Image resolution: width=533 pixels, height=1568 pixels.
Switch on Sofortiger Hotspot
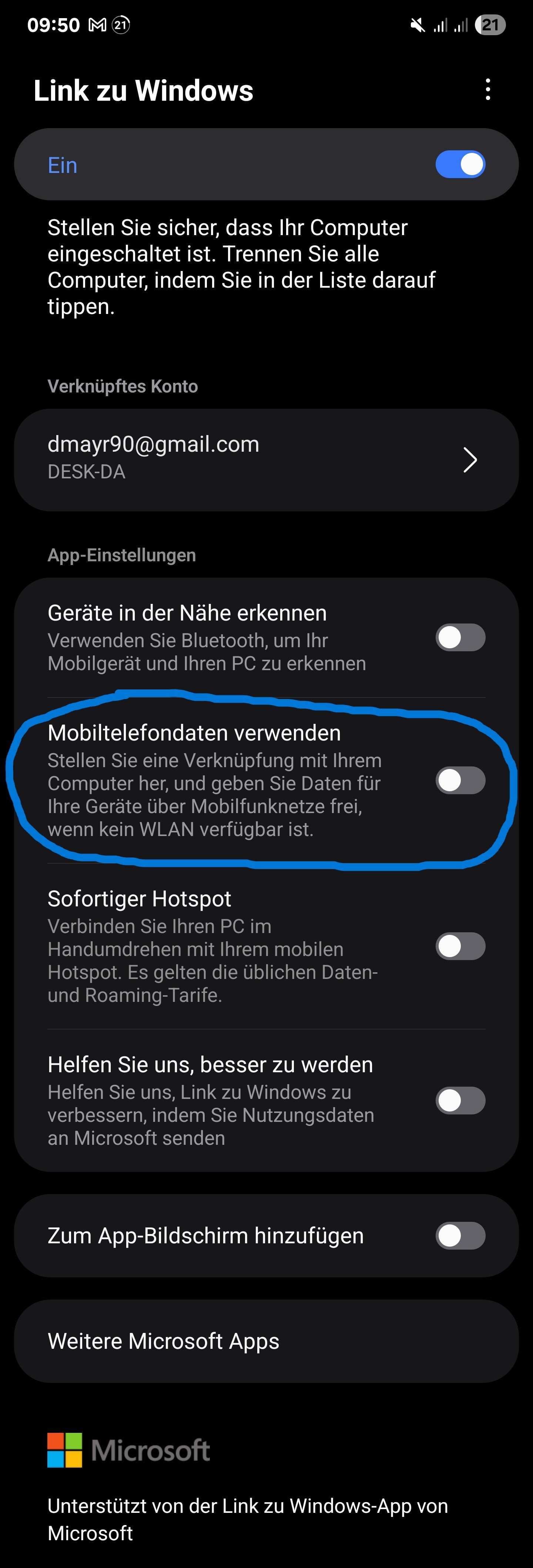click(x=460, y=946)
